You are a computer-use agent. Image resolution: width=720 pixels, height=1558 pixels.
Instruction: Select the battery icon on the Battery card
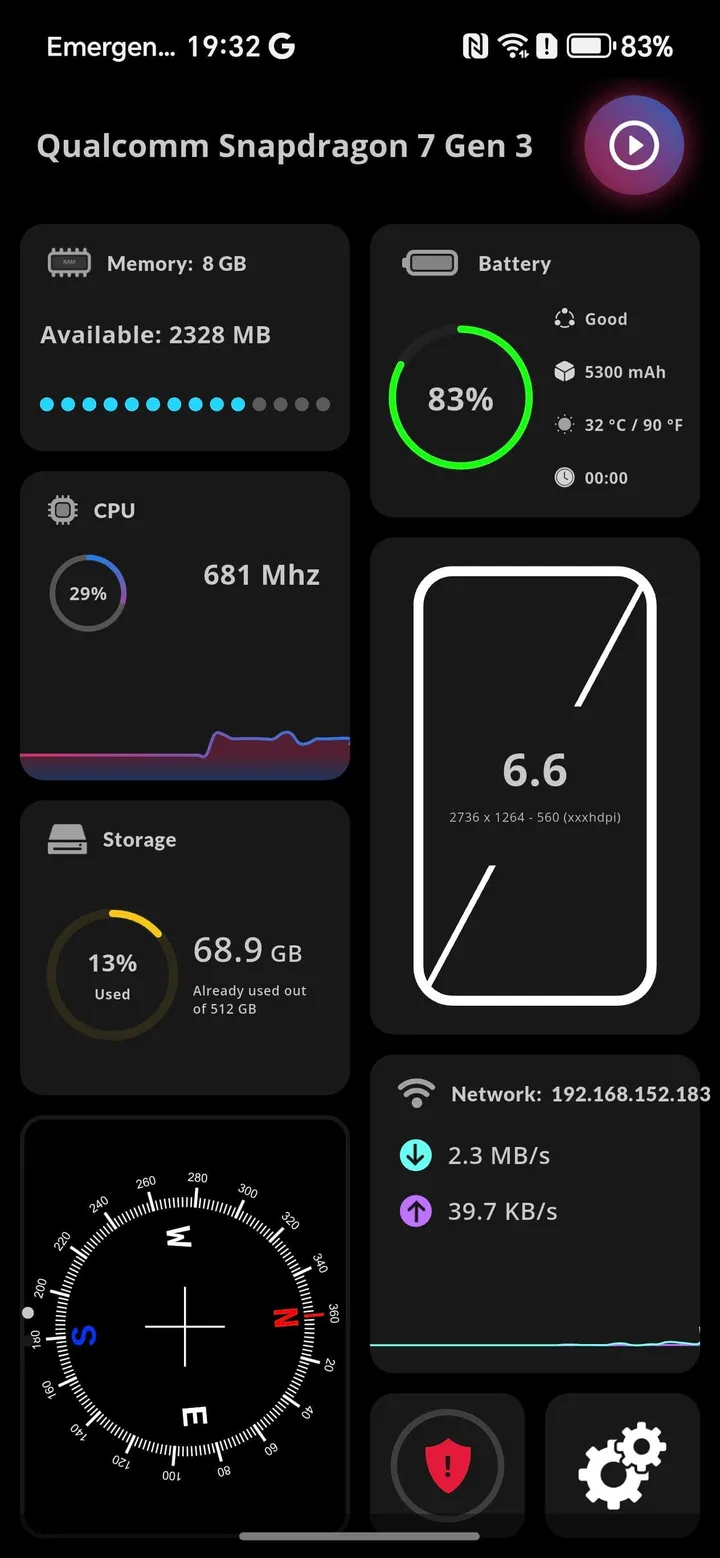[x=430, y=263]
